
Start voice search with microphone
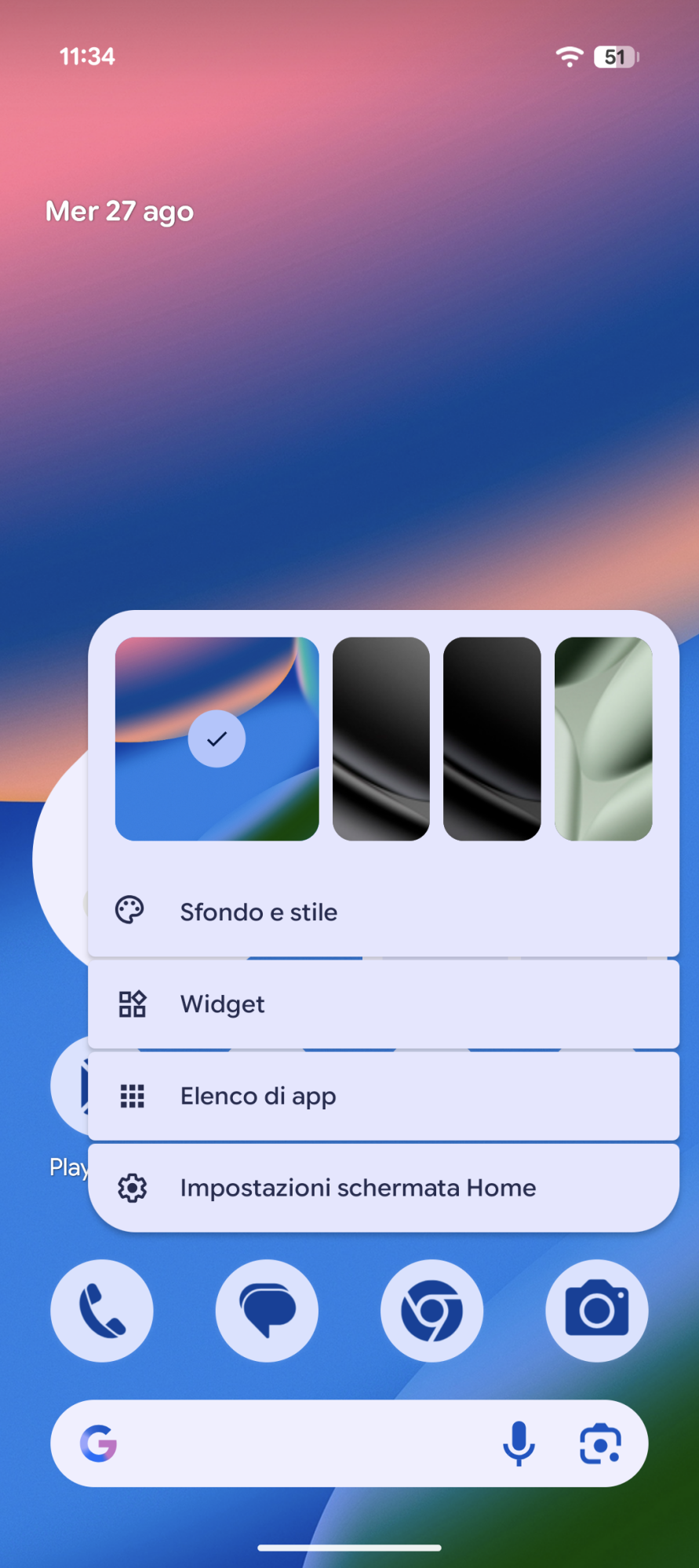click(x=519, y=1443)
